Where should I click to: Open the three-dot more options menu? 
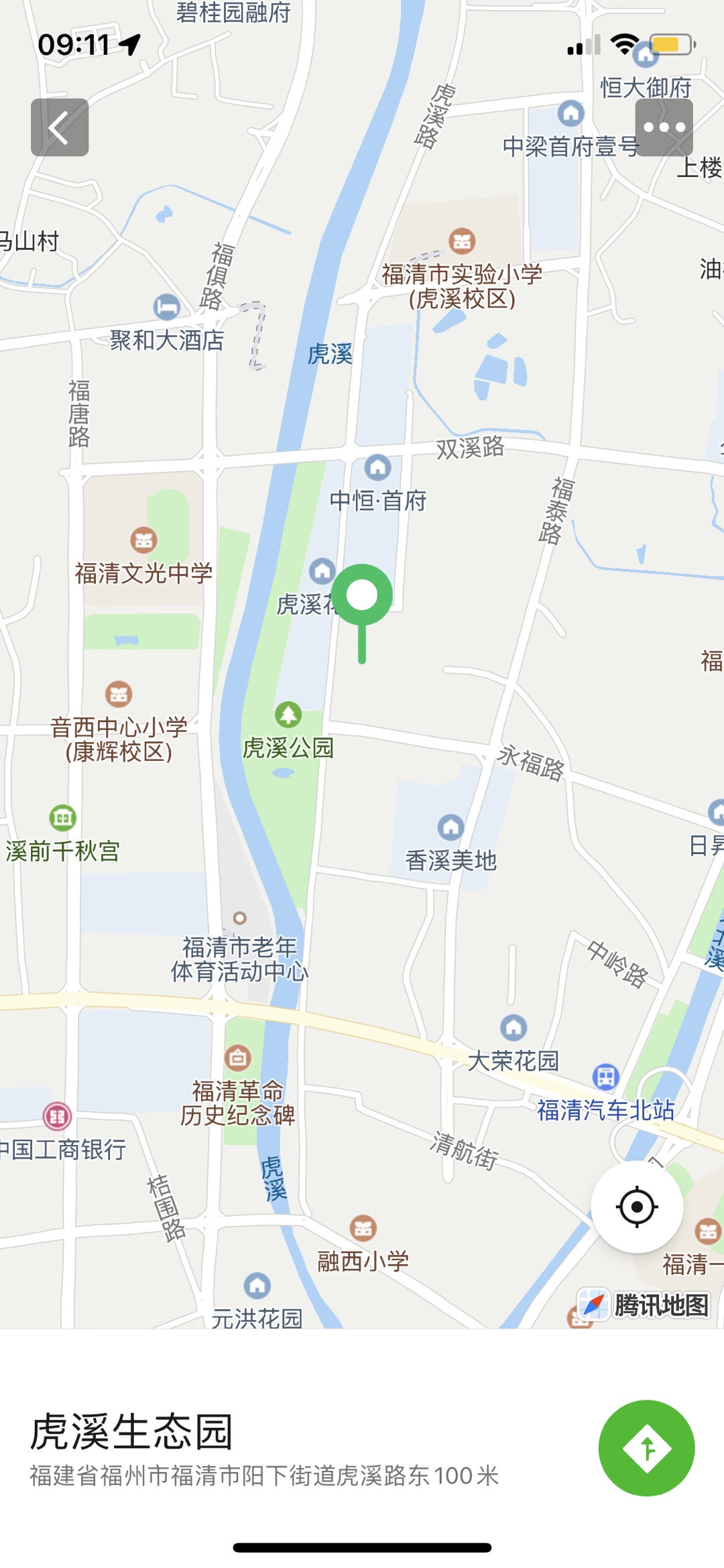point(664,127)
